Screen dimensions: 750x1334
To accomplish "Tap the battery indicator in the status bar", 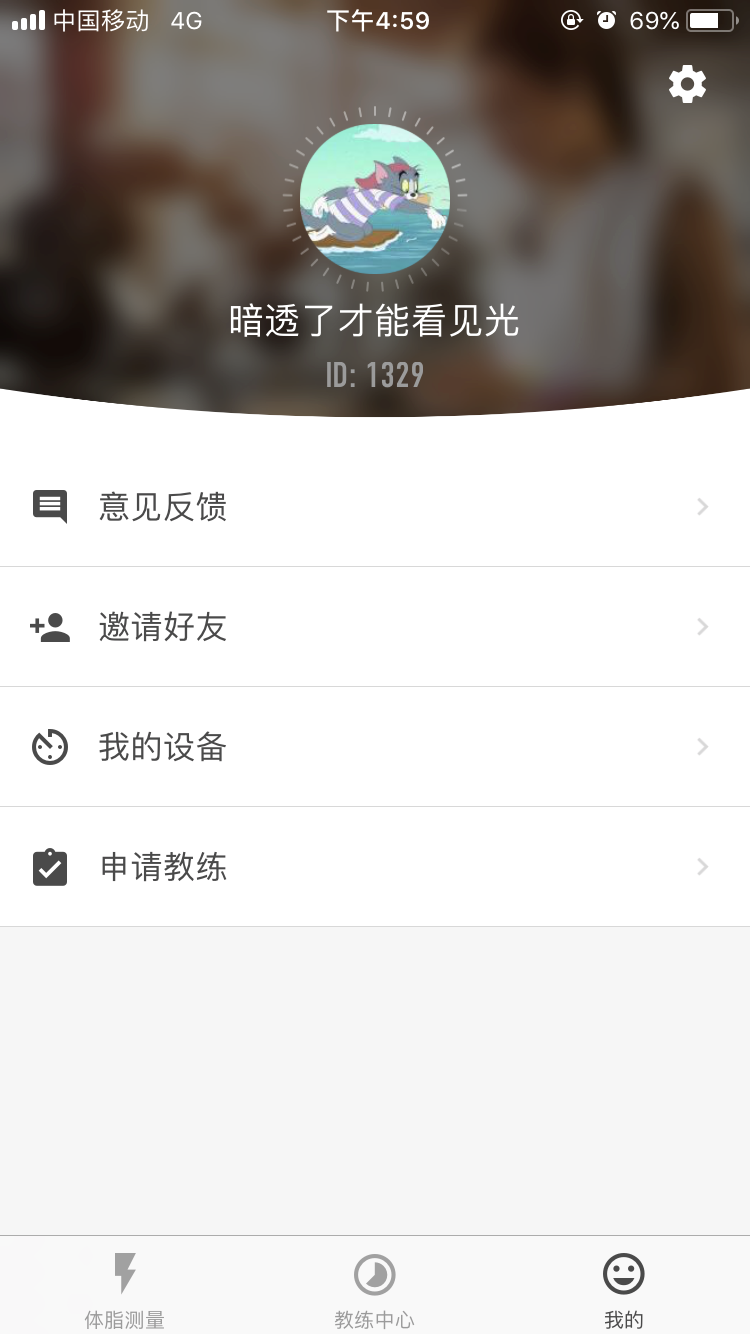I will point(712,18).
